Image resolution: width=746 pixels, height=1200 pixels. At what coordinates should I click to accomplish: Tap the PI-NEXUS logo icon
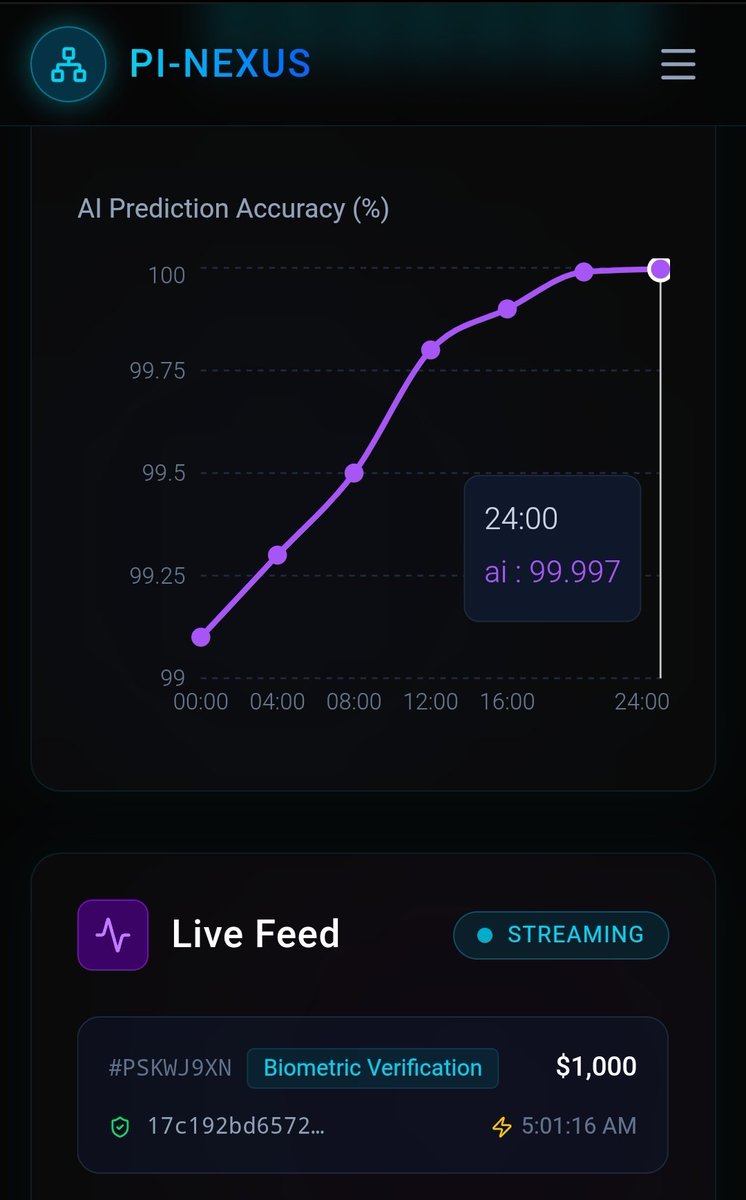68,64
